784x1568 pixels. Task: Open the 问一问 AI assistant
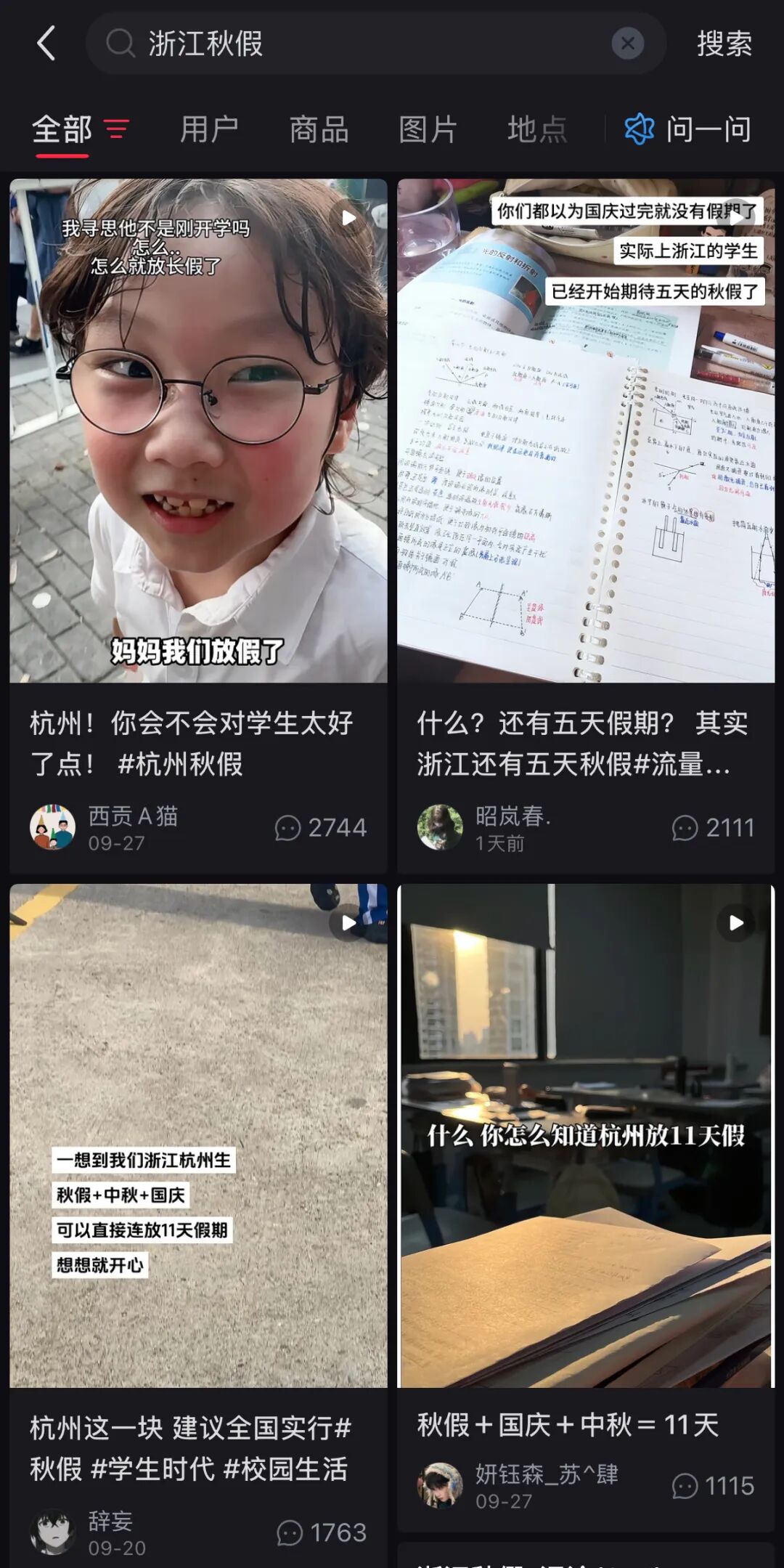tap(688, 130)
